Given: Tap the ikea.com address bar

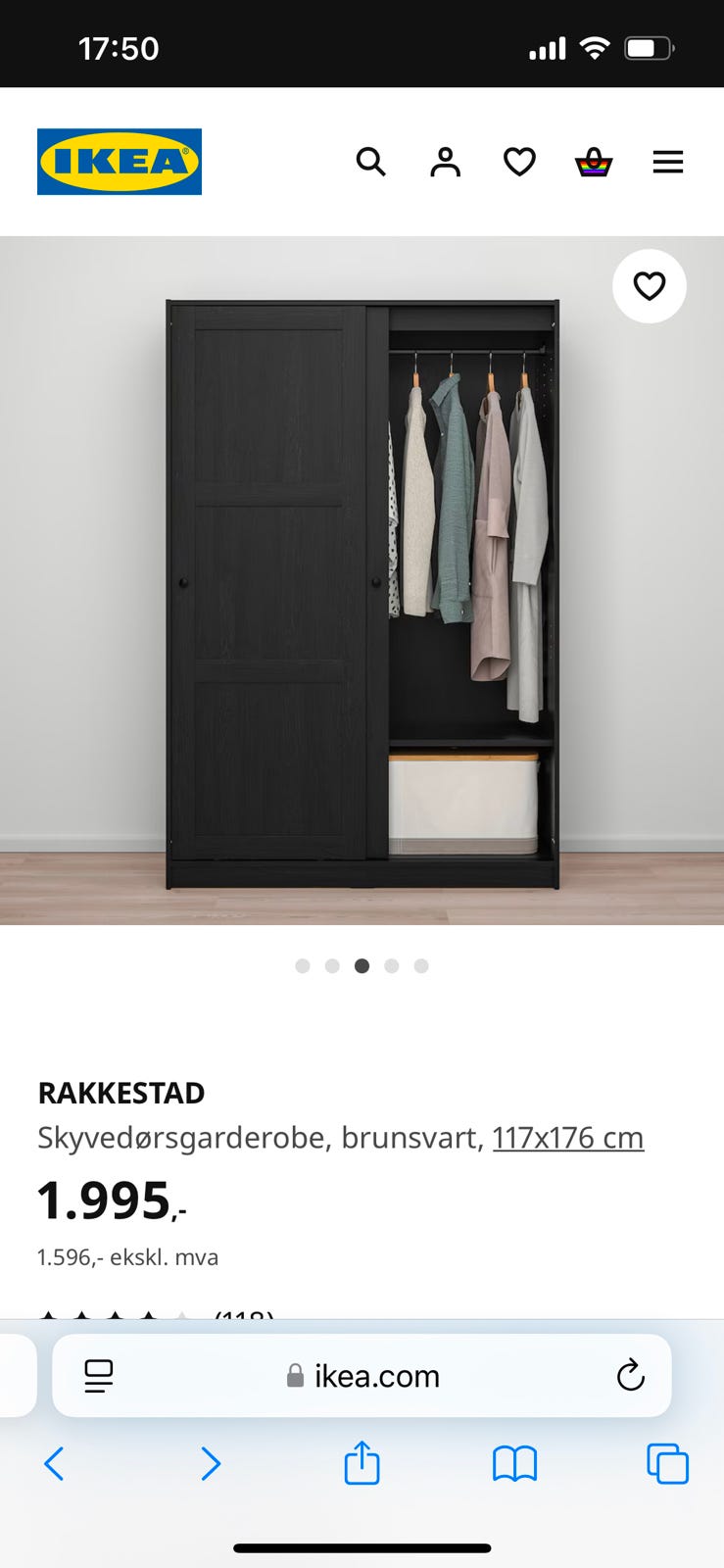Looking at the screenshot, I should (377, 1376).
